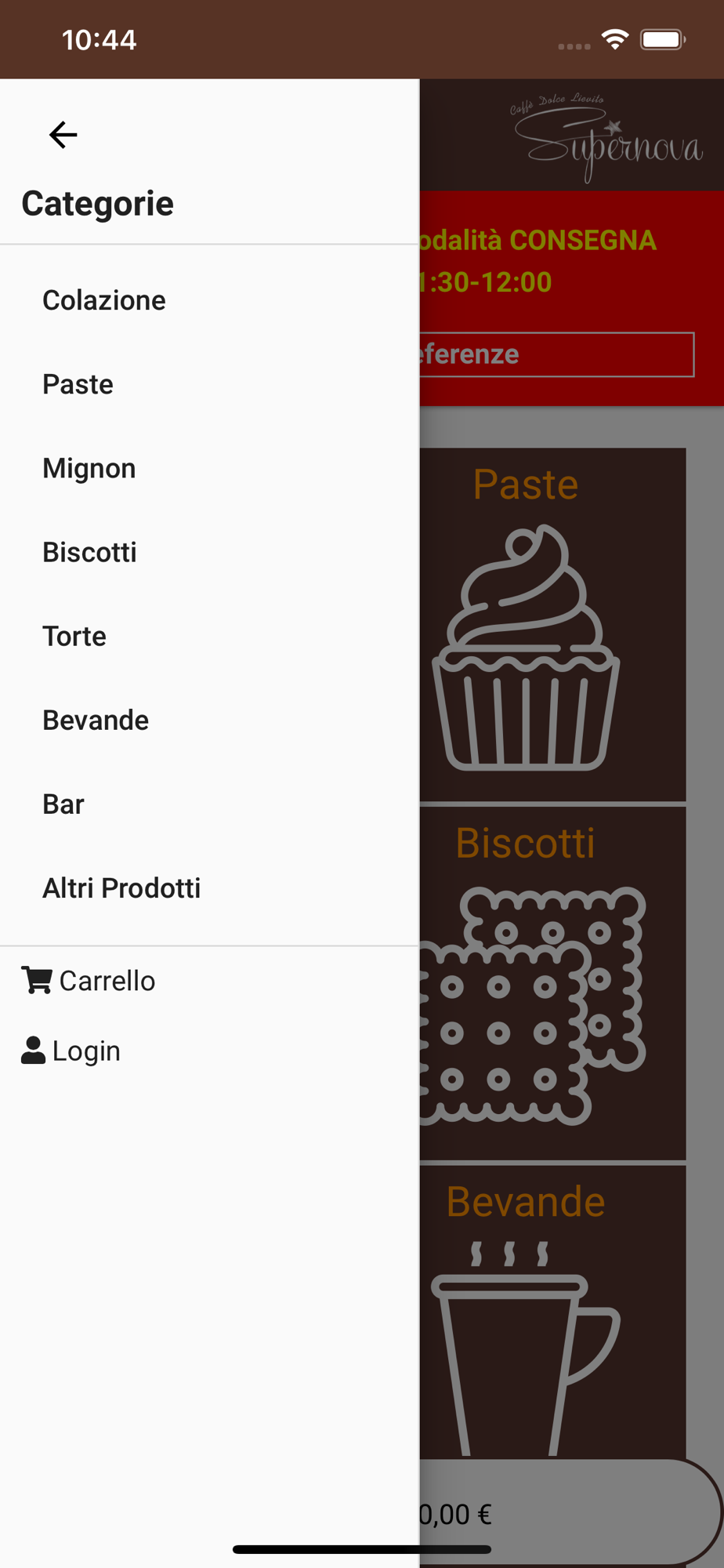Open the Paste cupcake tile

(x=552, y=624)
